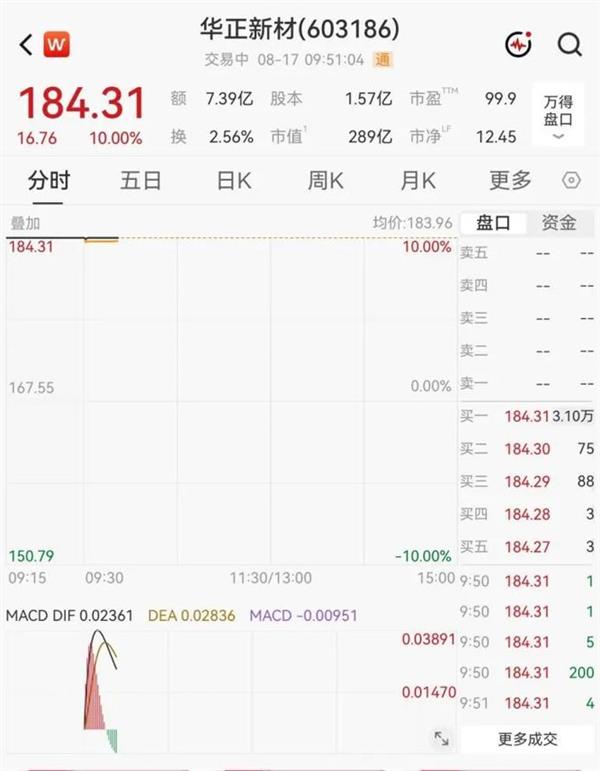Go back using the top-left arrow
Screen dimensions: 600x771
coord(26,45)
